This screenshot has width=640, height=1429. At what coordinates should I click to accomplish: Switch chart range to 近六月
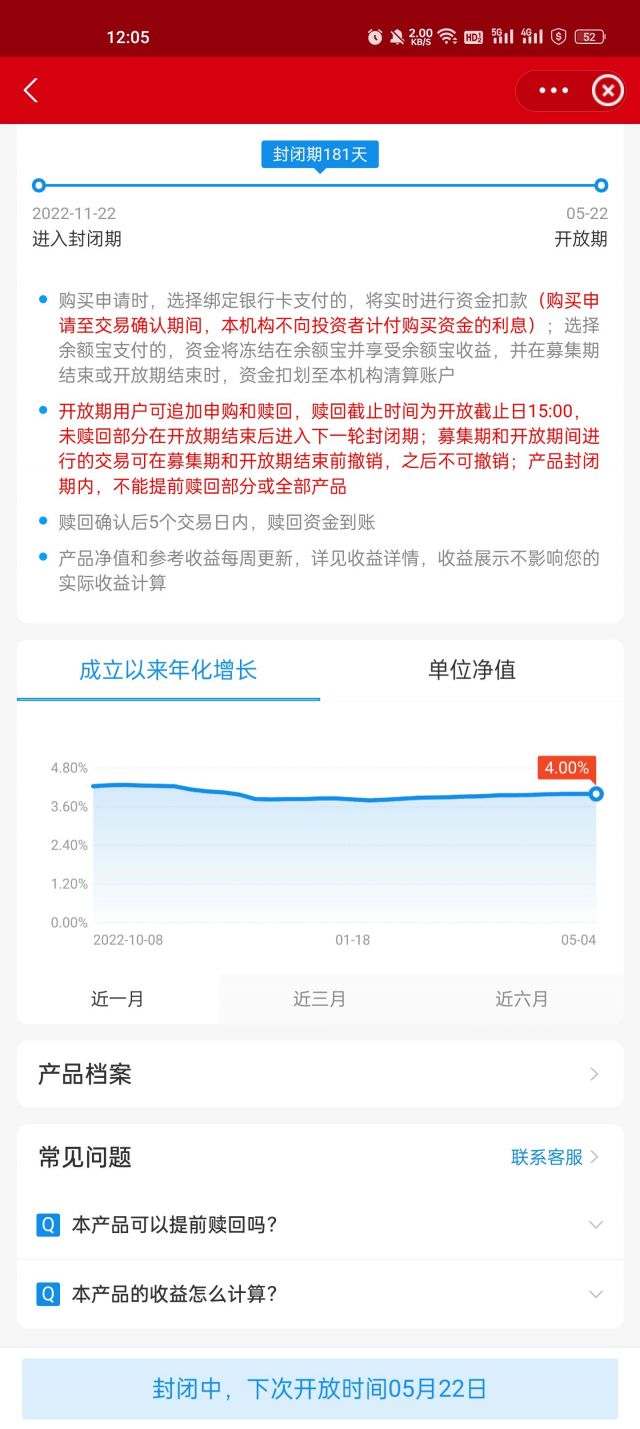(522, 999)
